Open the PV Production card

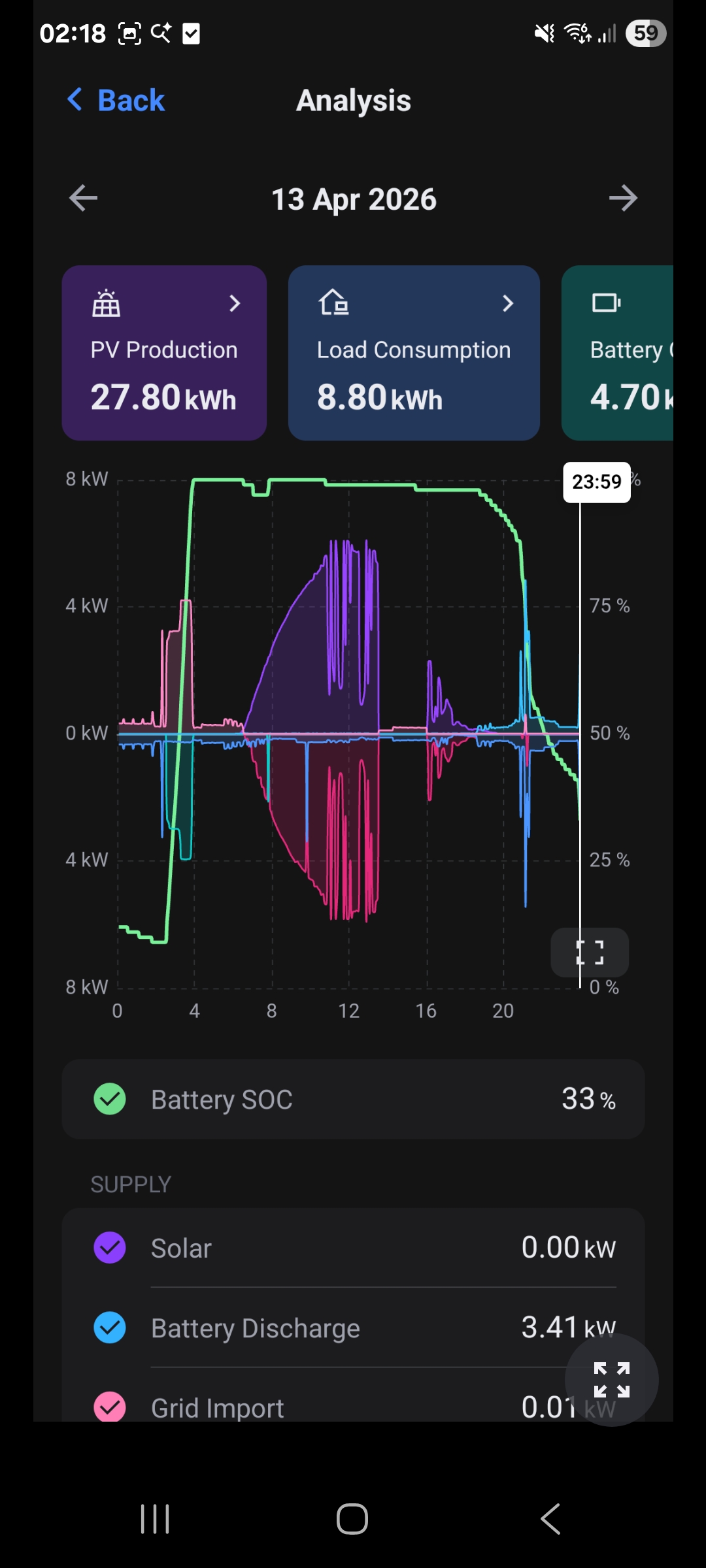164,353
